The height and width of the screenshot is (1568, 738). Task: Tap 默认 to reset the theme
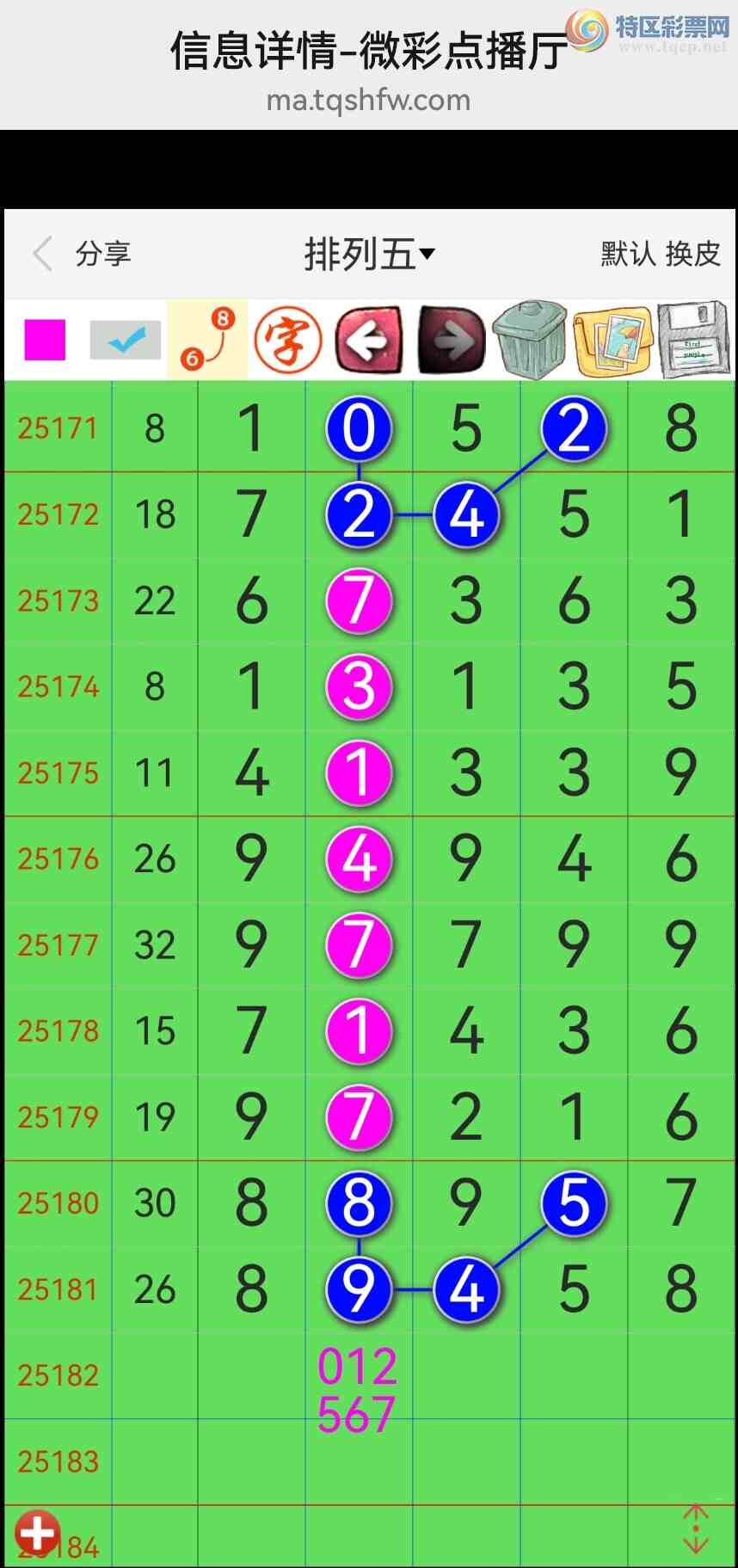(627, 254)
